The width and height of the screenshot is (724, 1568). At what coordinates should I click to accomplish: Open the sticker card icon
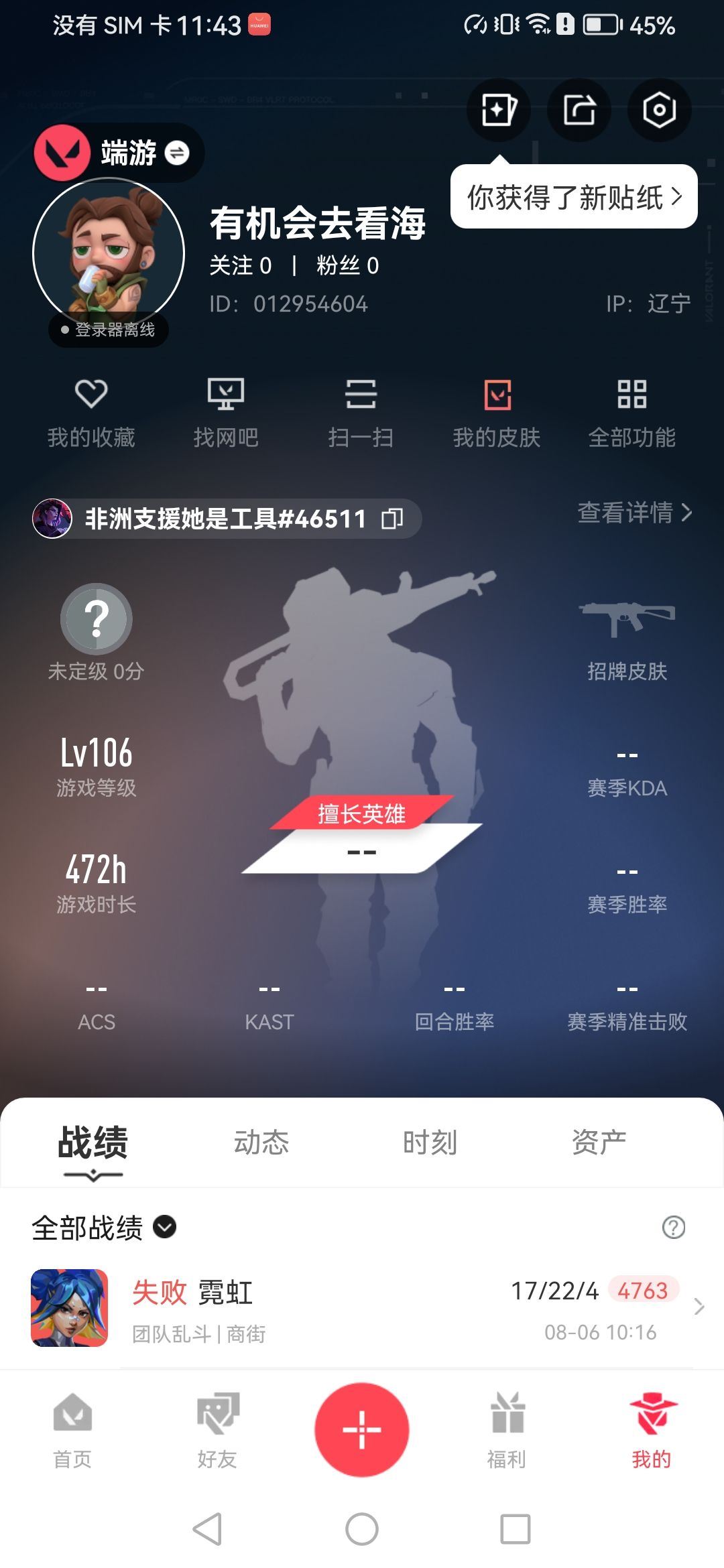click(499, 110)
